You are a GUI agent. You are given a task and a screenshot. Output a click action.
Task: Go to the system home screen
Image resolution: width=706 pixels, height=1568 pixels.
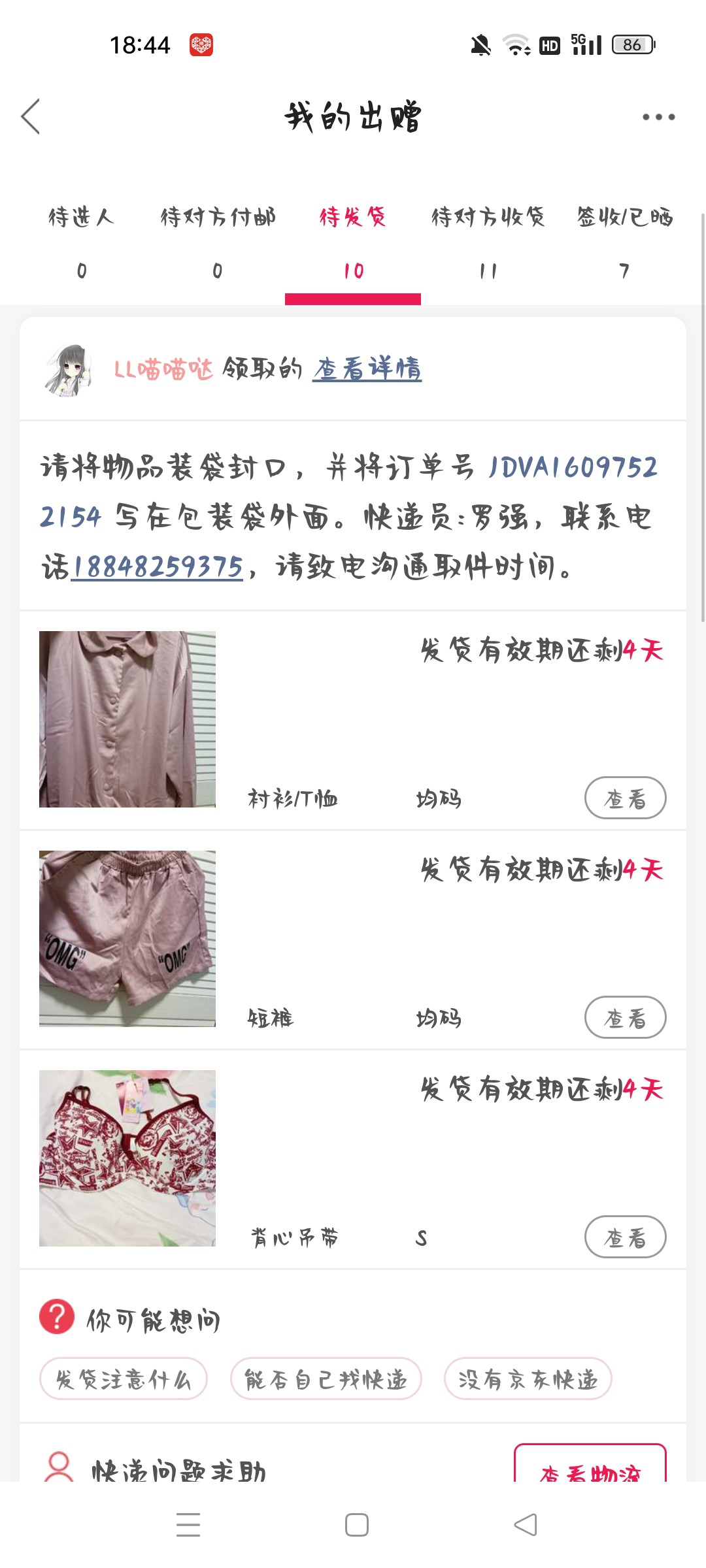point(356,1525)
